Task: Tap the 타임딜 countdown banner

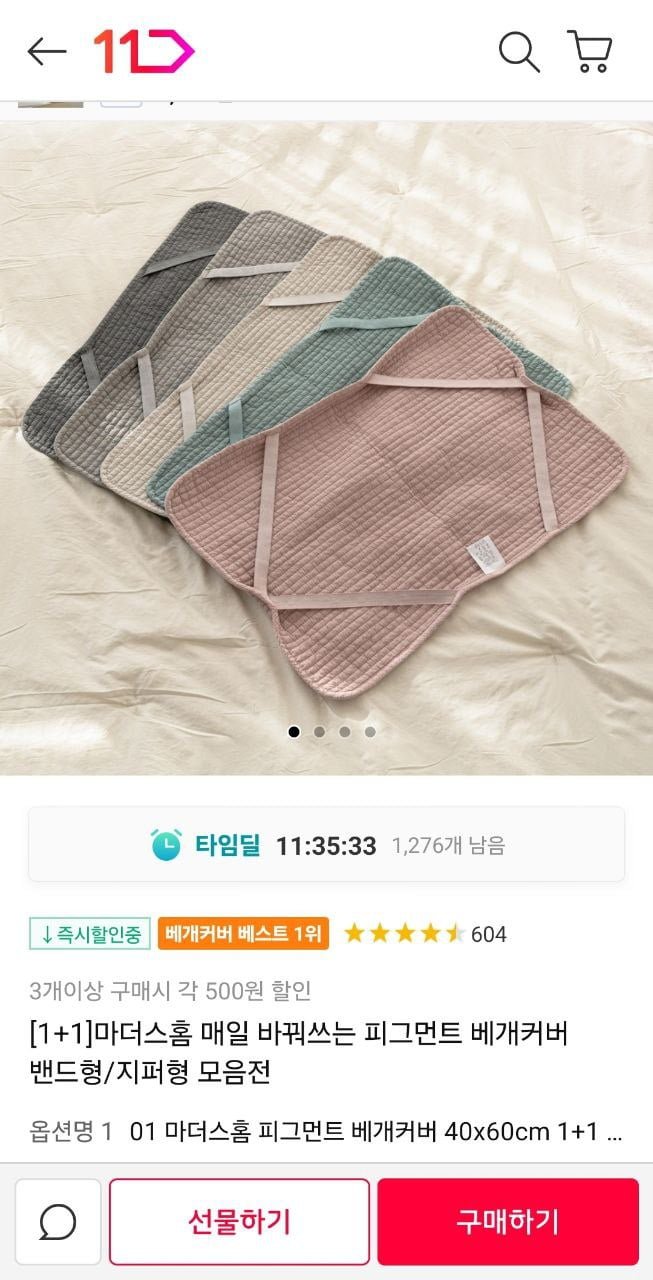Action: 326,845
